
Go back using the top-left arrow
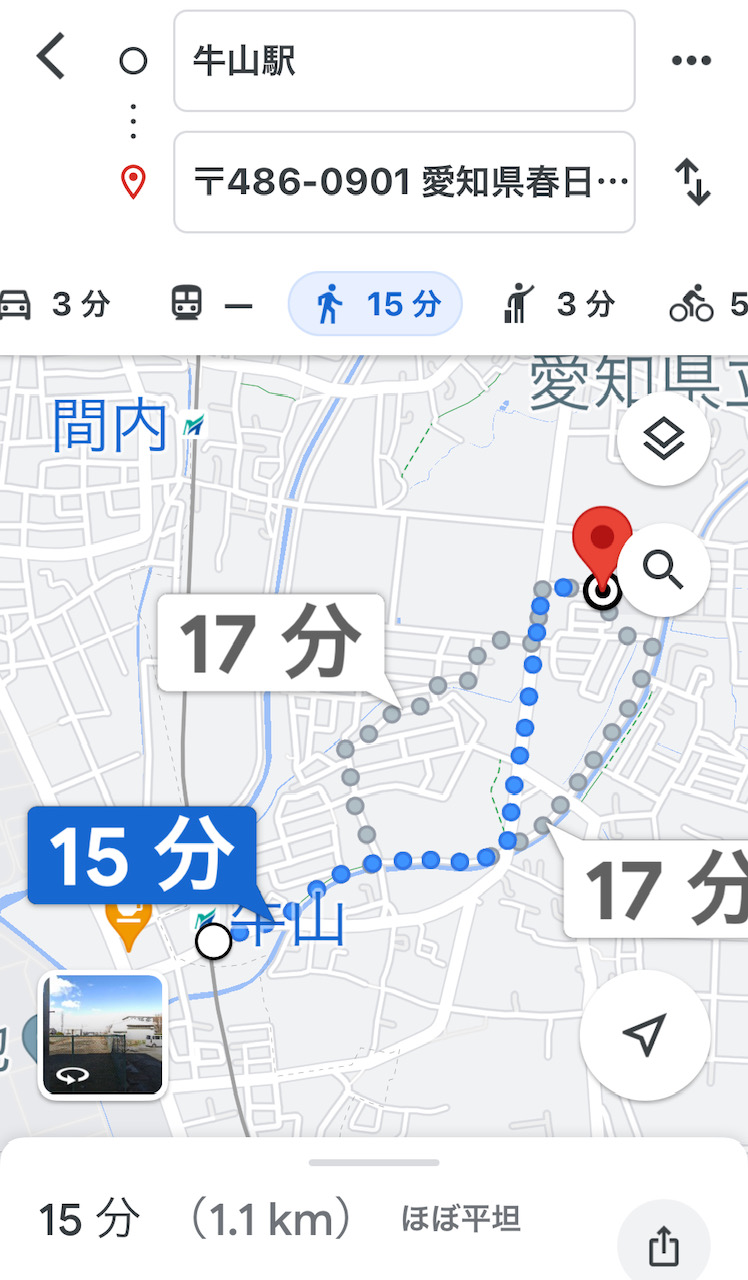click(50, 57)
